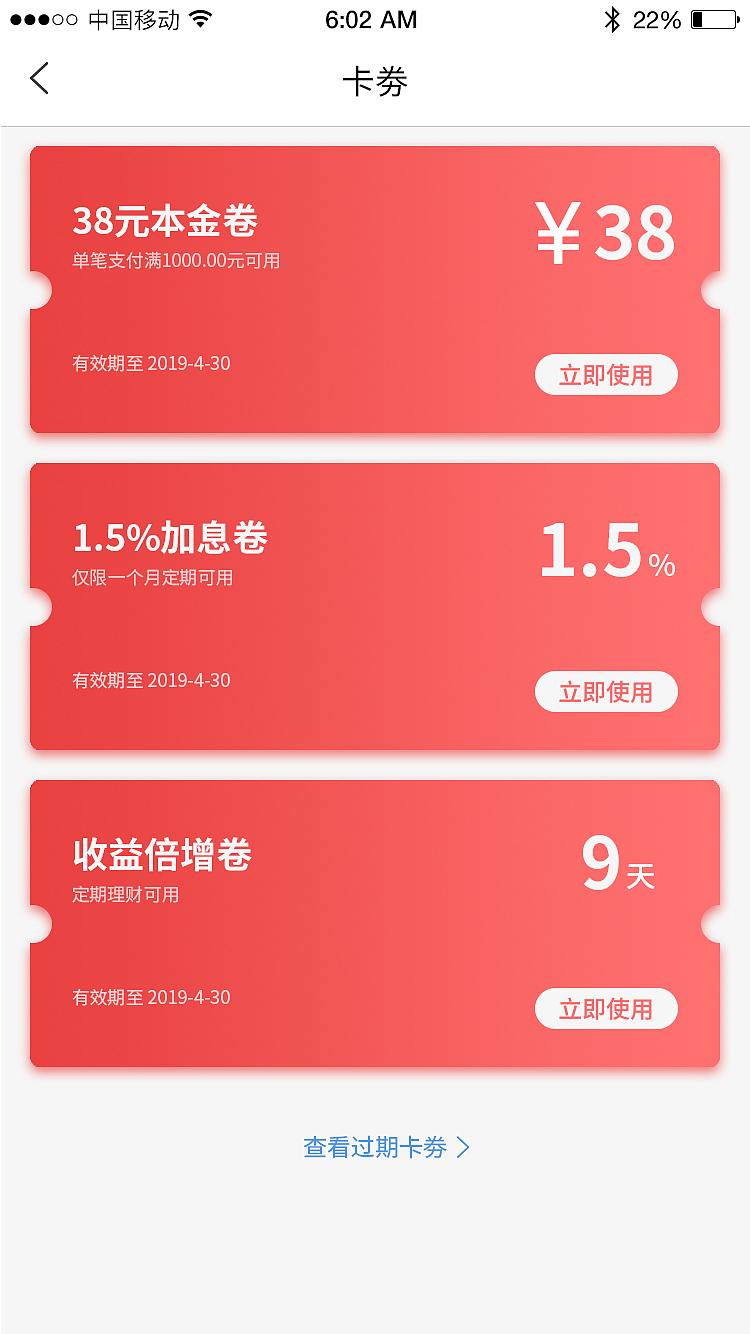The image size is (750, 1334).
Task: Tap the back arrow on the 卡券 page
Action: [40, 78]
